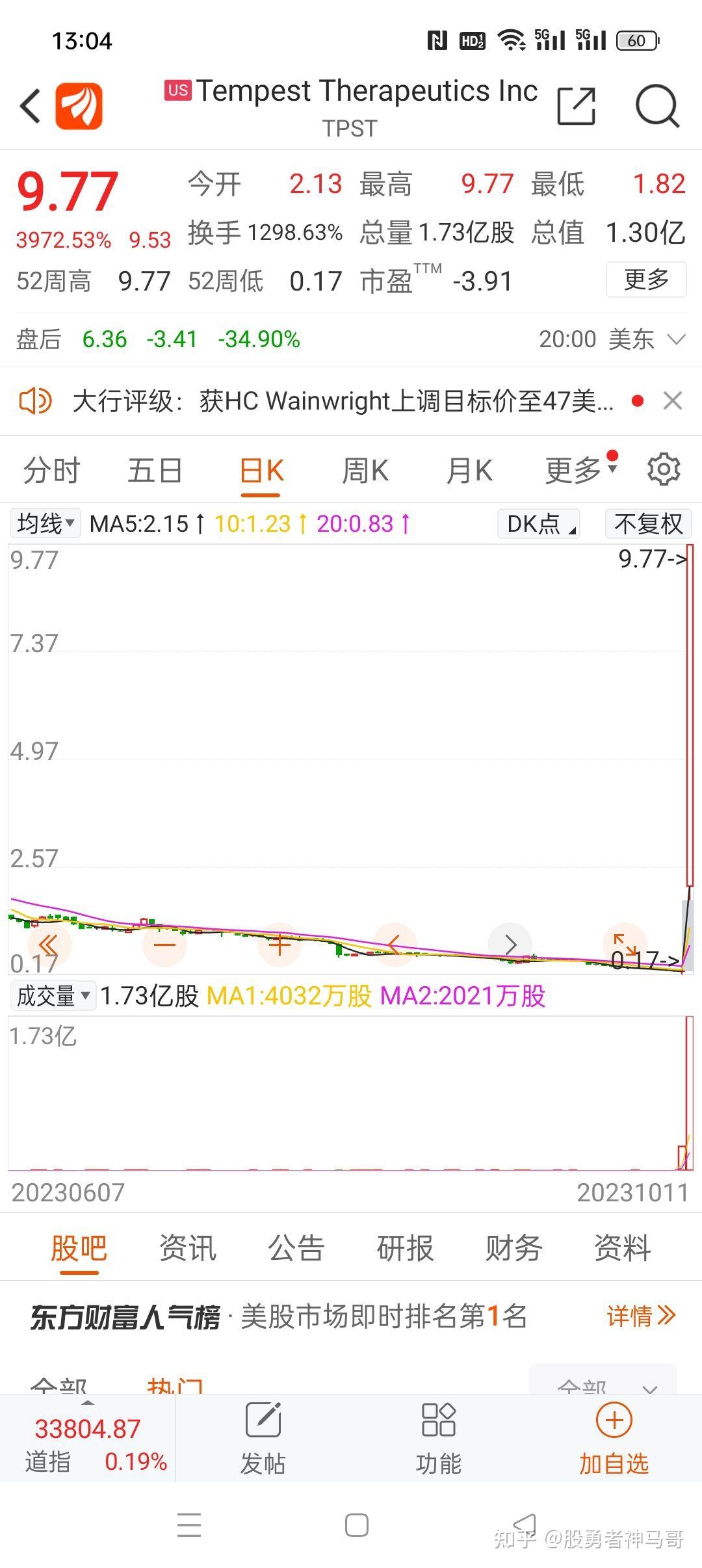The width and height of the screenshot is (702, 1568).
Task: Tap the back arrow at top left
Action: click(31, 106)
